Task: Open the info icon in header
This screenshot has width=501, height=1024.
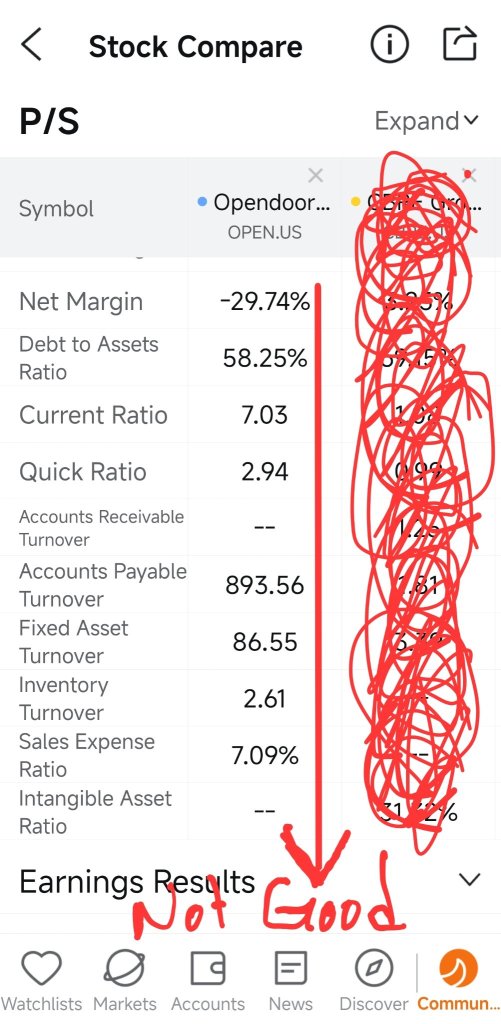Action: [389, 45]
